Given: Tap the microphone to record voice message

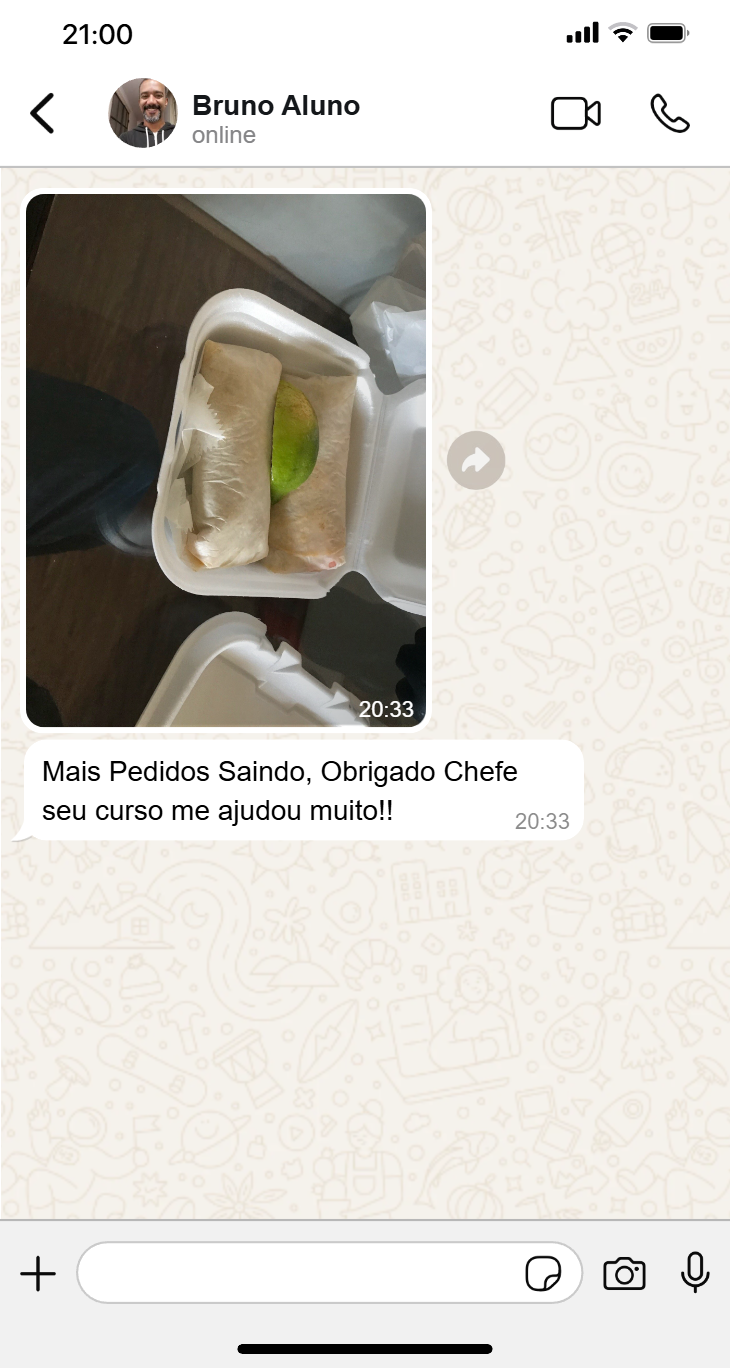Looking at the screenshot, I should pyautogui.click(x=695, y=1273).
